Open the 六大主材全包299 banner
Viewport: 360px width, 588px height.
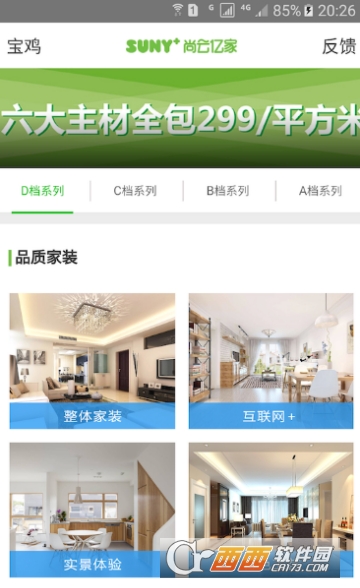tap(180, 118)
